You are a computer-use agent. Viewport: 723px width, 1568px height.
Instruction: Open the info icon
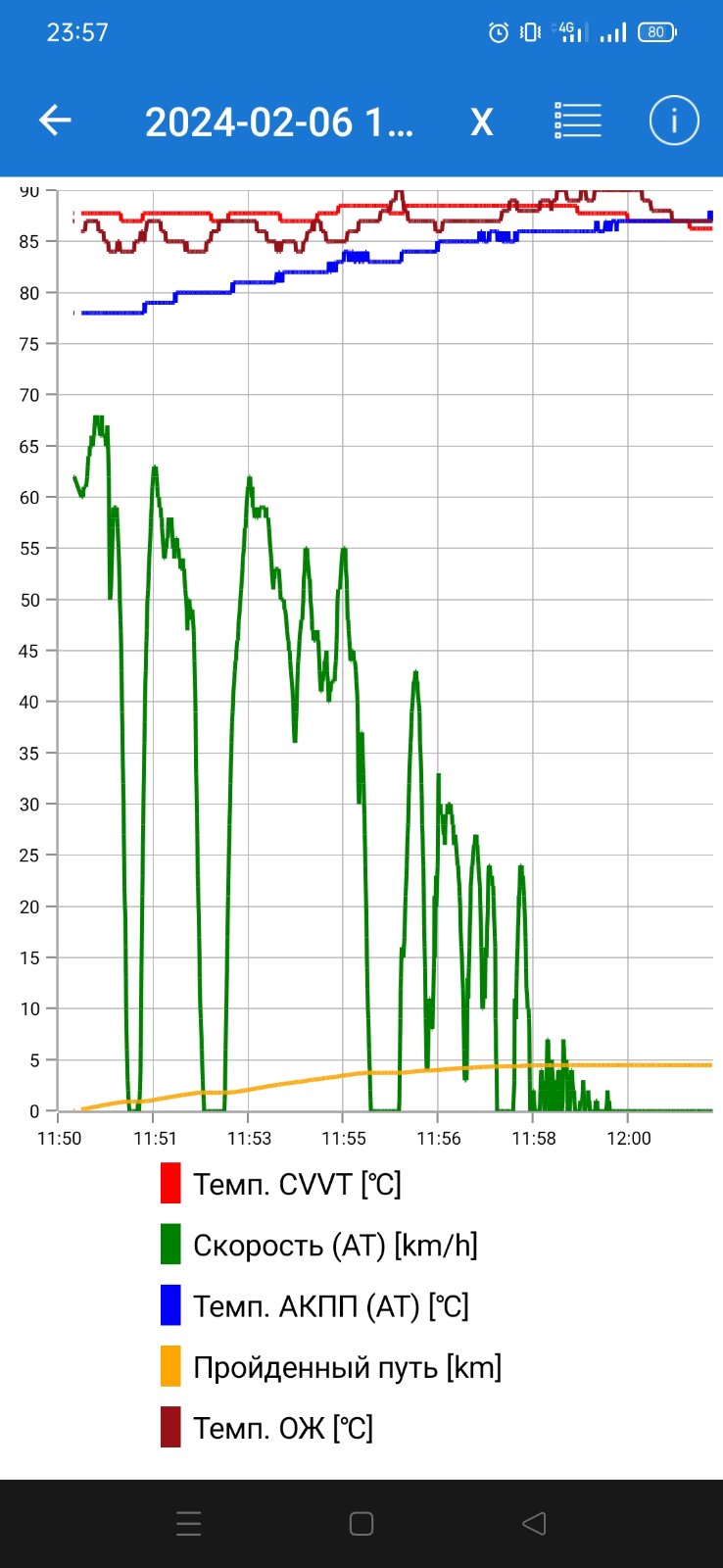point(674,121)
